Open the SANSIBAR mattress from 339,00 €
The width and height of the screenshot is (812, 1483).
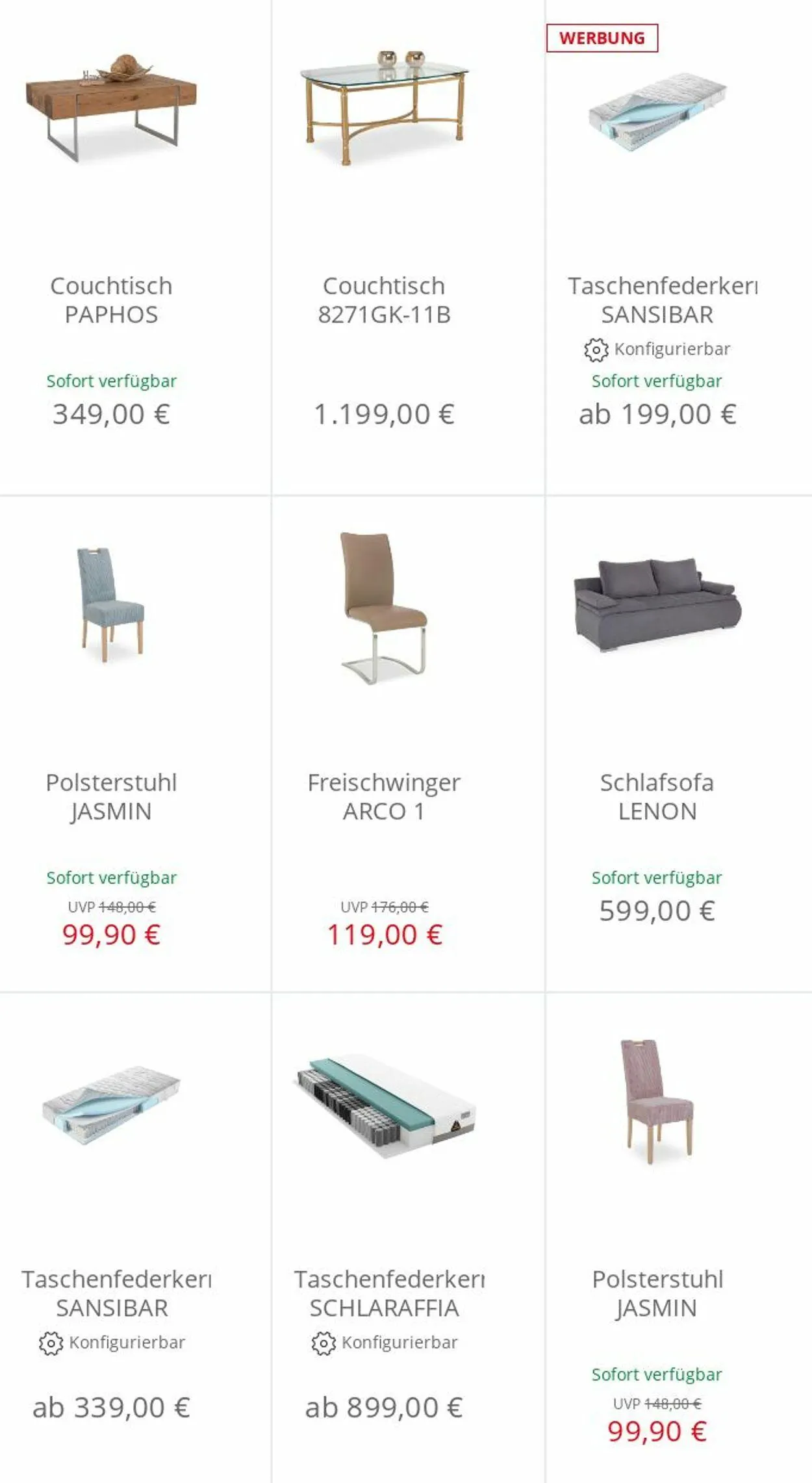pyautogui.click(x=134, y=1238)
